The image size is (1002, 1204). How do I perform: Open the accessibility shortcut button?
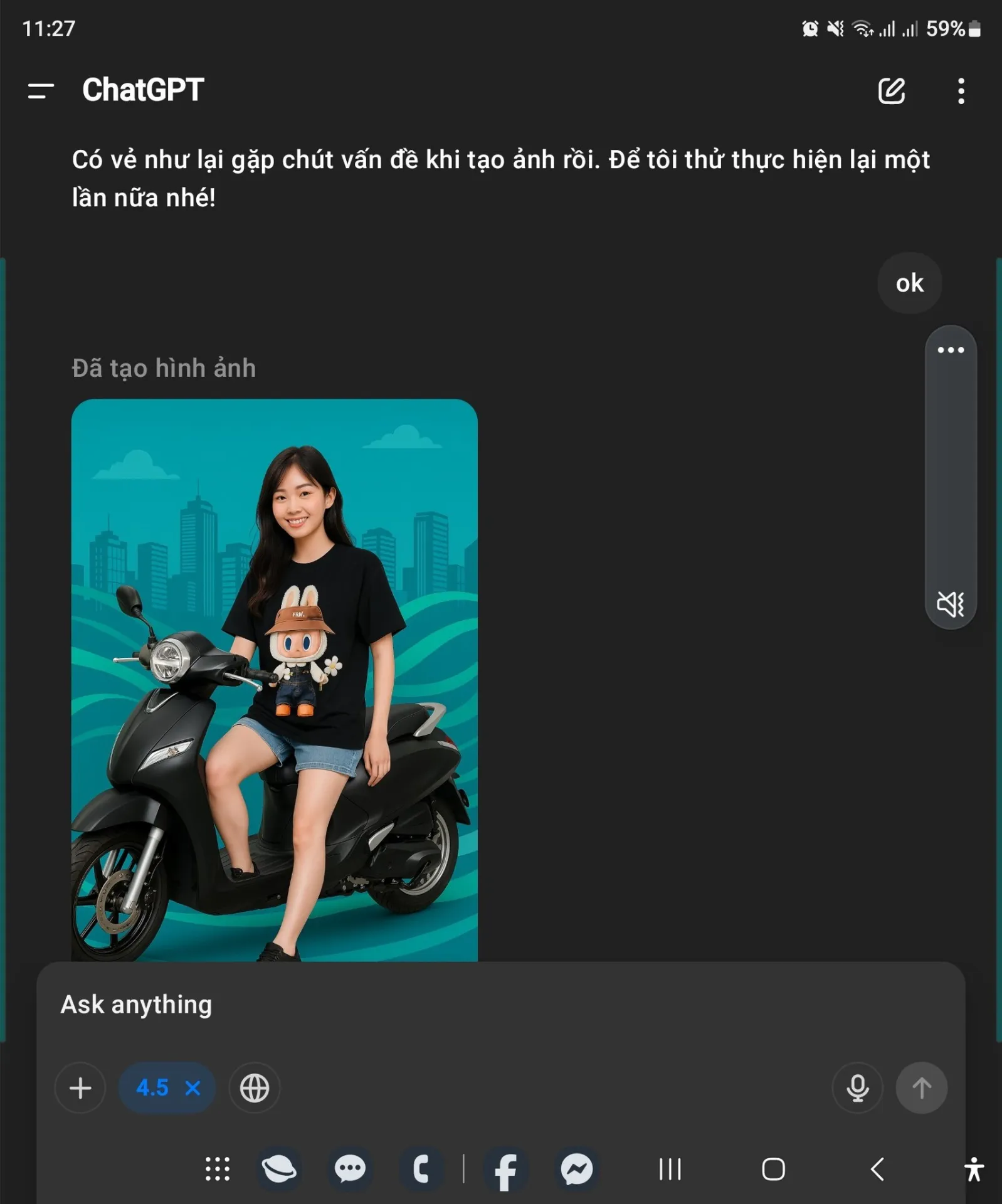(974, 1170)
